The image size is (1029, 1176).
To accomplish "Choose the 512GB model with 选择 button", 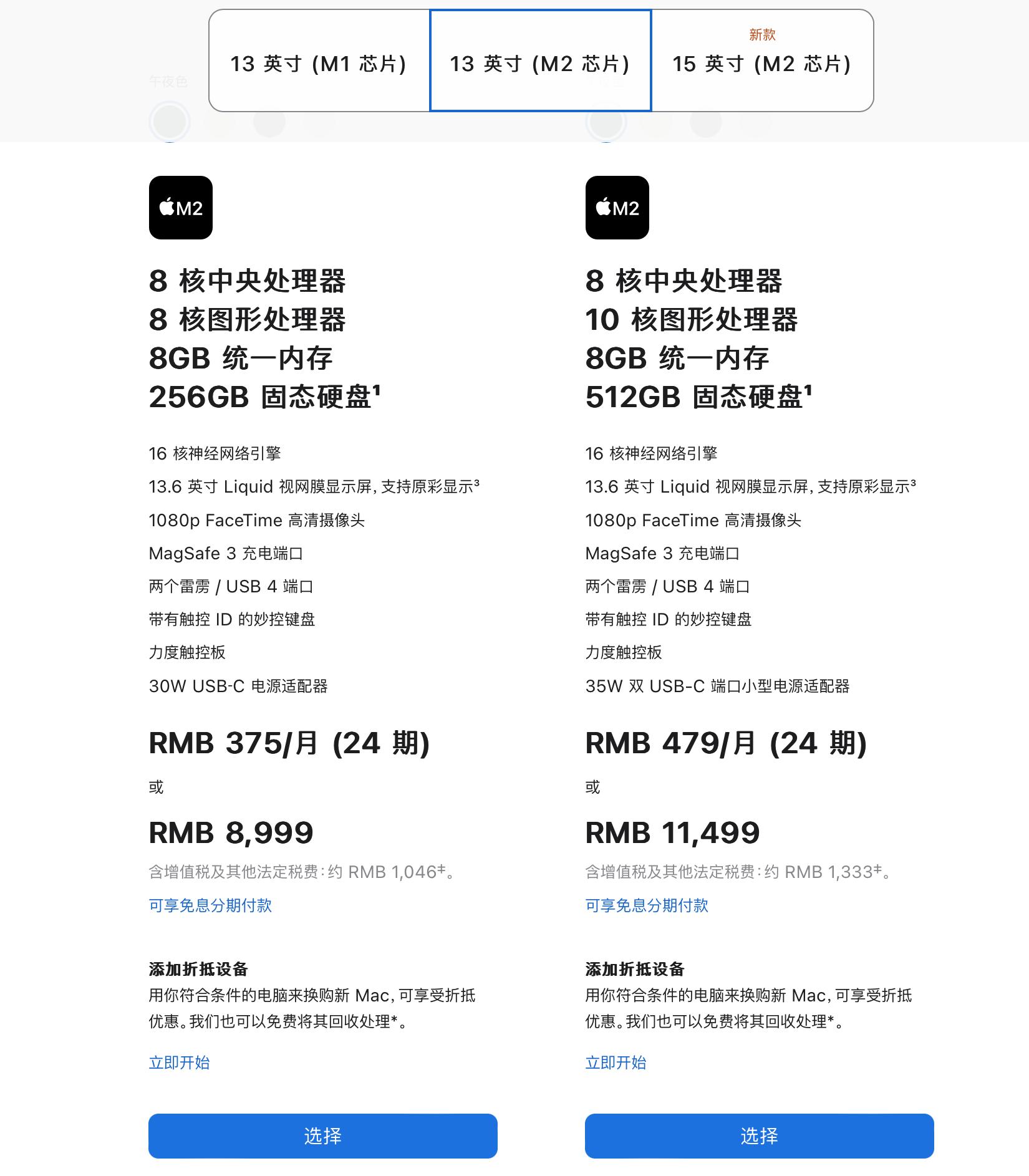I will 759,1136.
